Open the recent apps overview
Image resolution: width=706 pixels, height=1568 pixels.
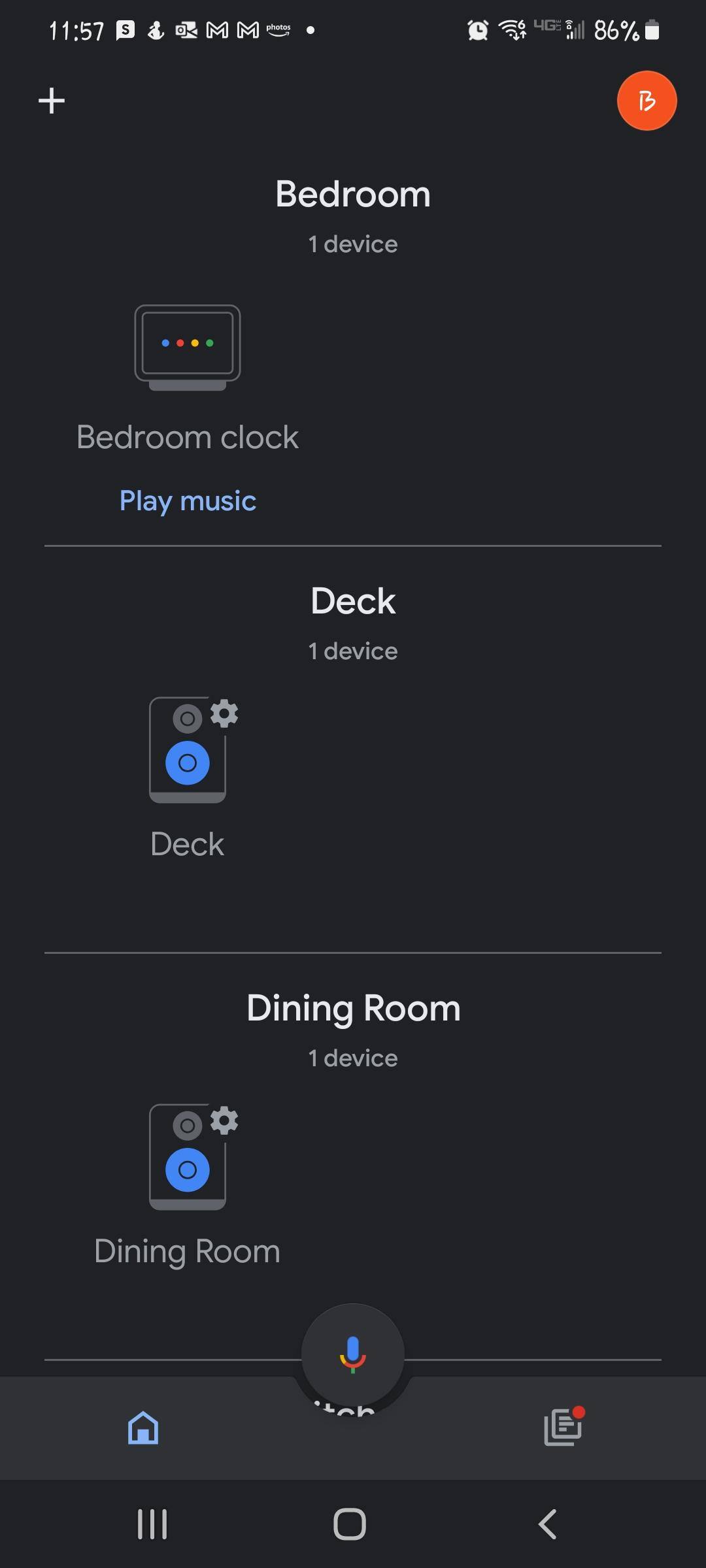click(x=152, y=1524)
